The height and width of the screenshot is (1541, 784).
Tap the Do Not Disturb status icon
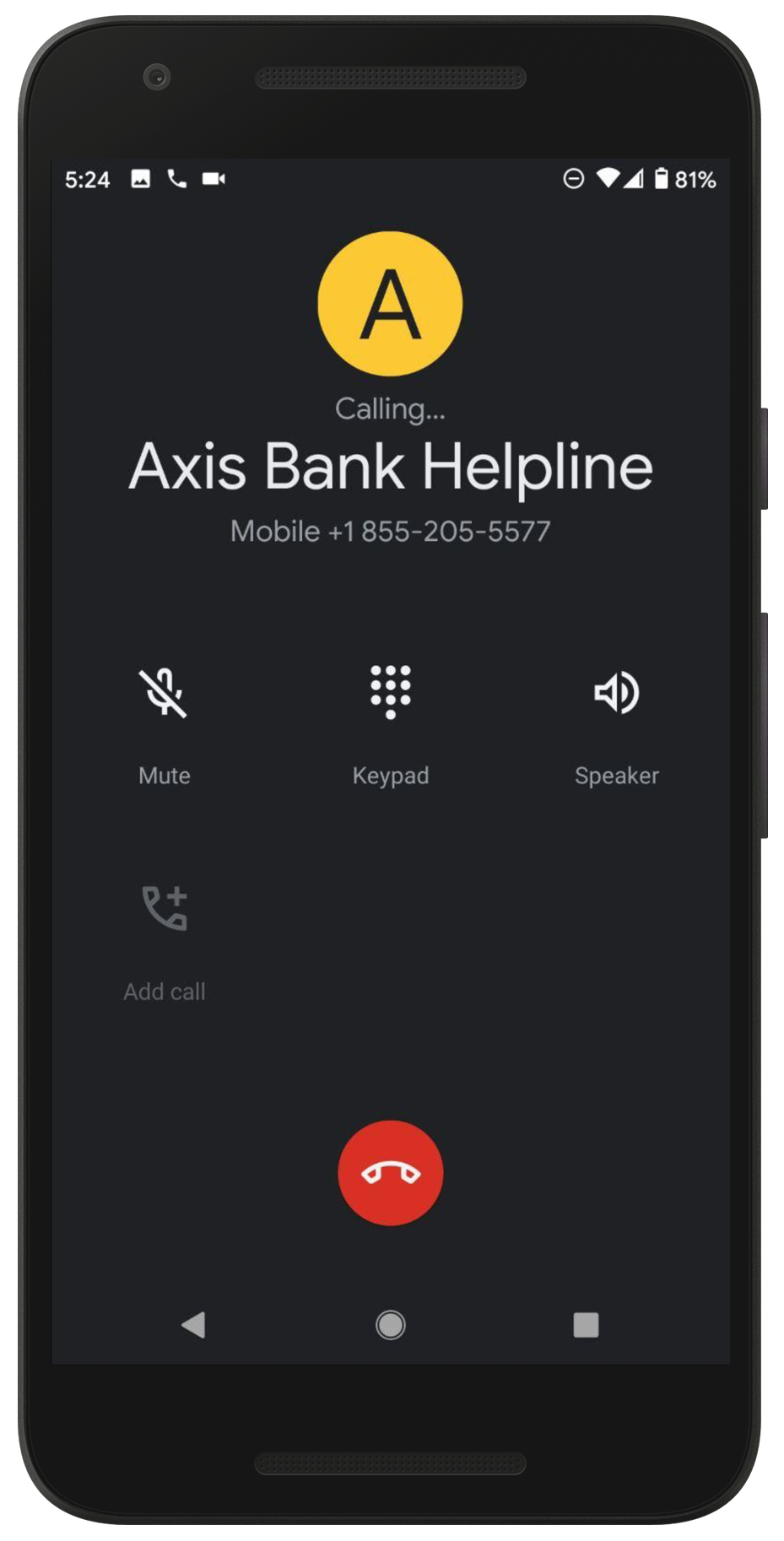[575, 179]
